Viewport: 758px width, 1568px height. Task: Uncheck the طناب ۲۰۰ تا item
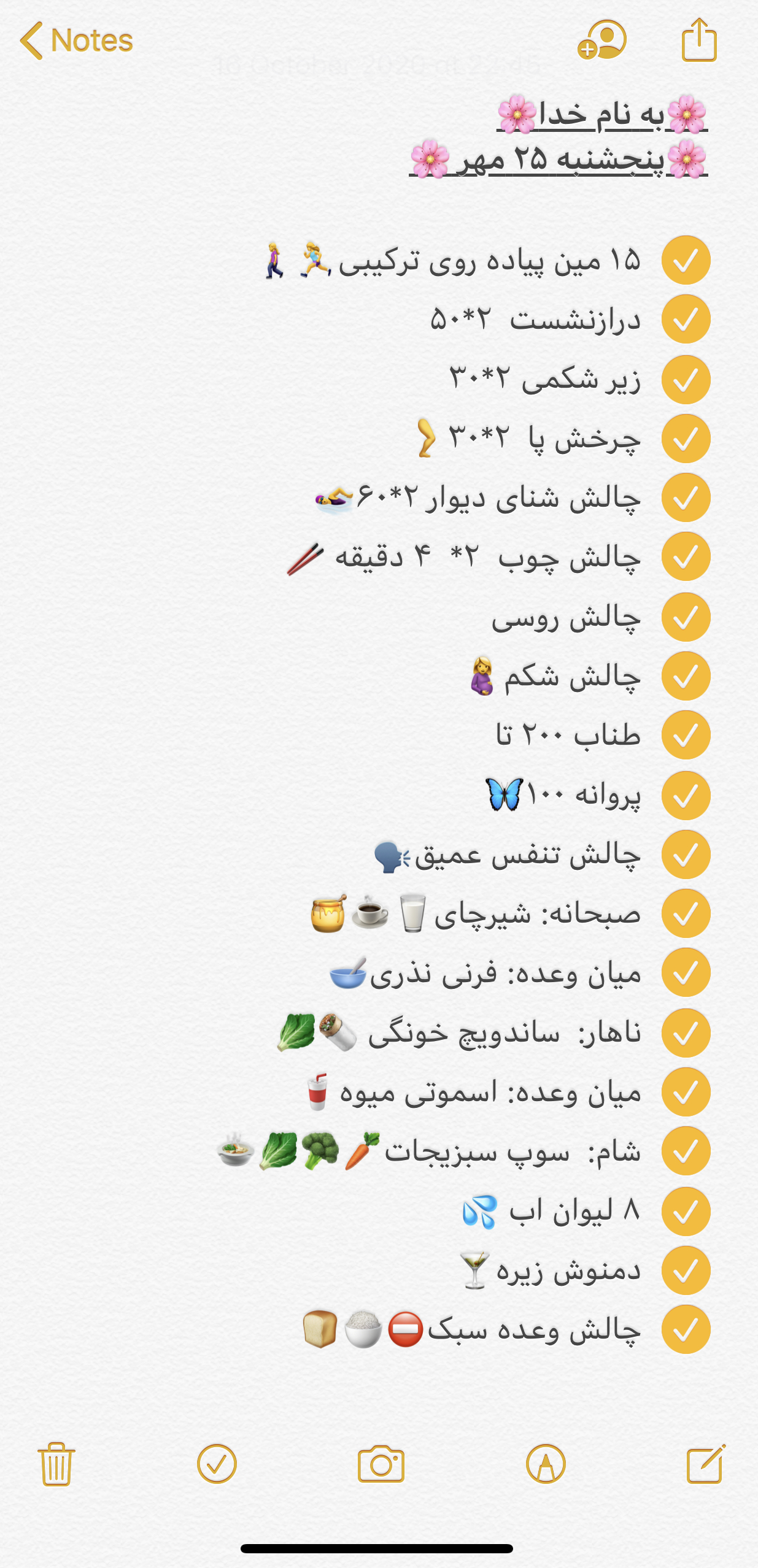[686, 735]
